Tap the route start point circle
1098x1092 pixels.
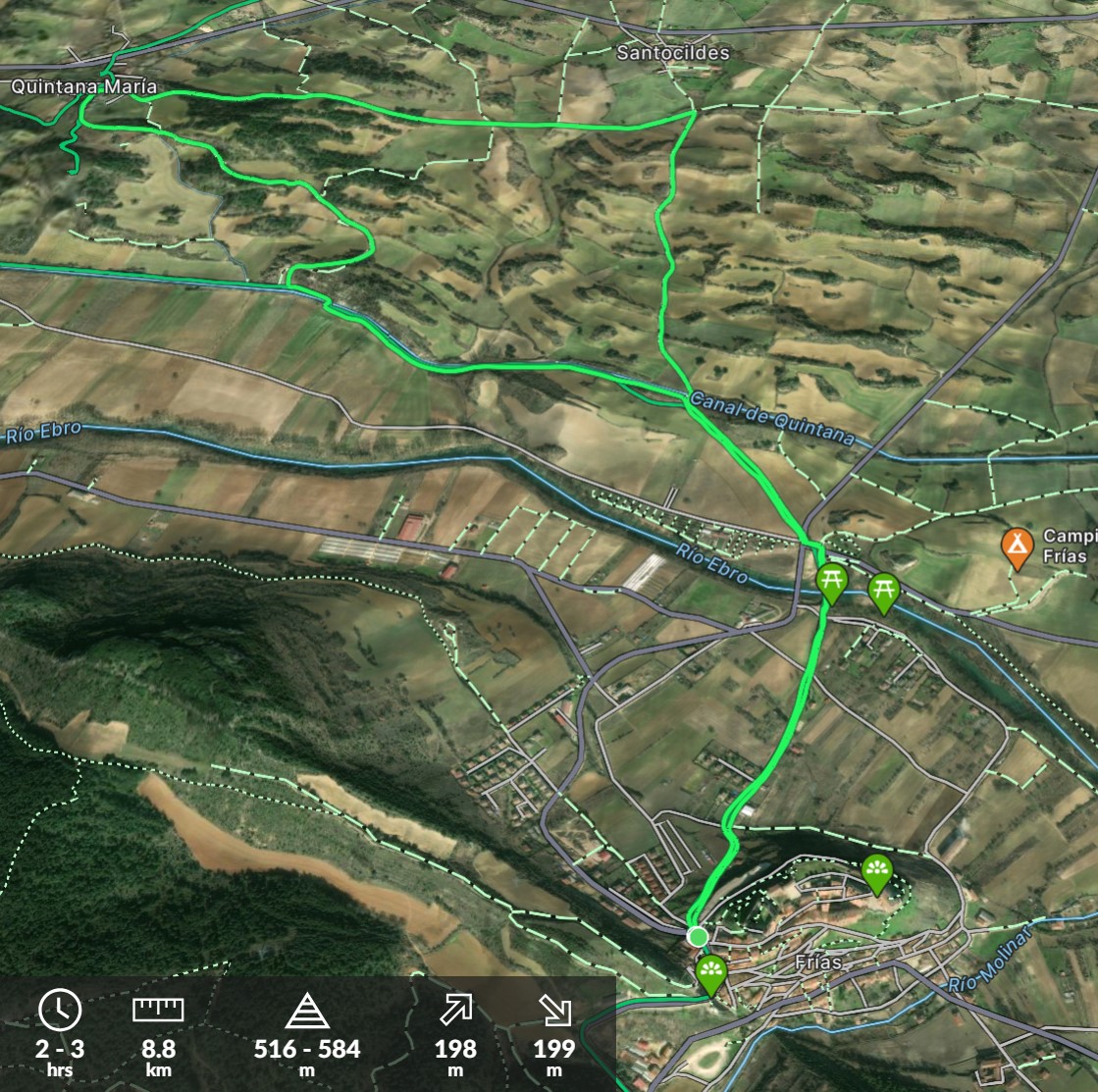(x=698, y=937)
